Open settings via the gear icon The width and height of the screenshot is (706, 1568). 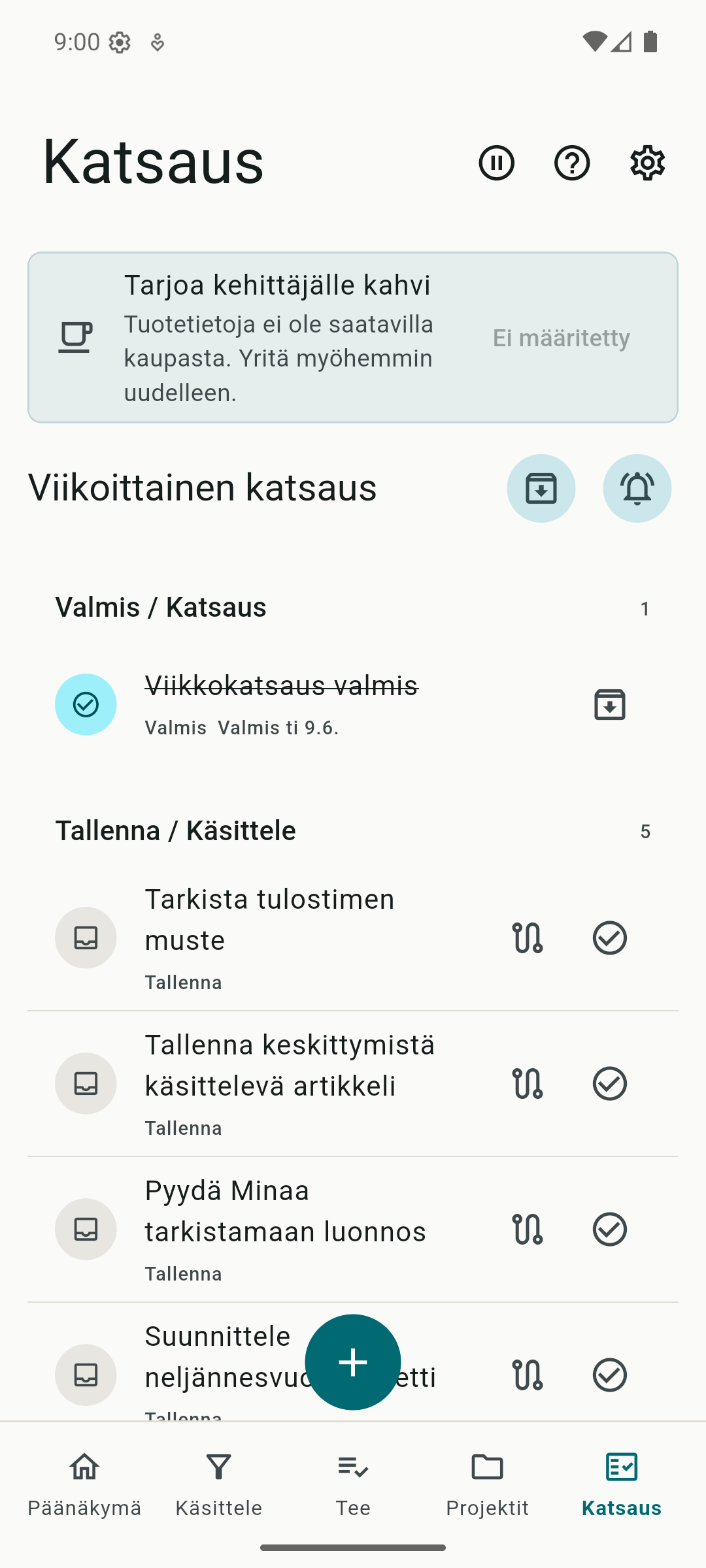click(x=647, y=163)
